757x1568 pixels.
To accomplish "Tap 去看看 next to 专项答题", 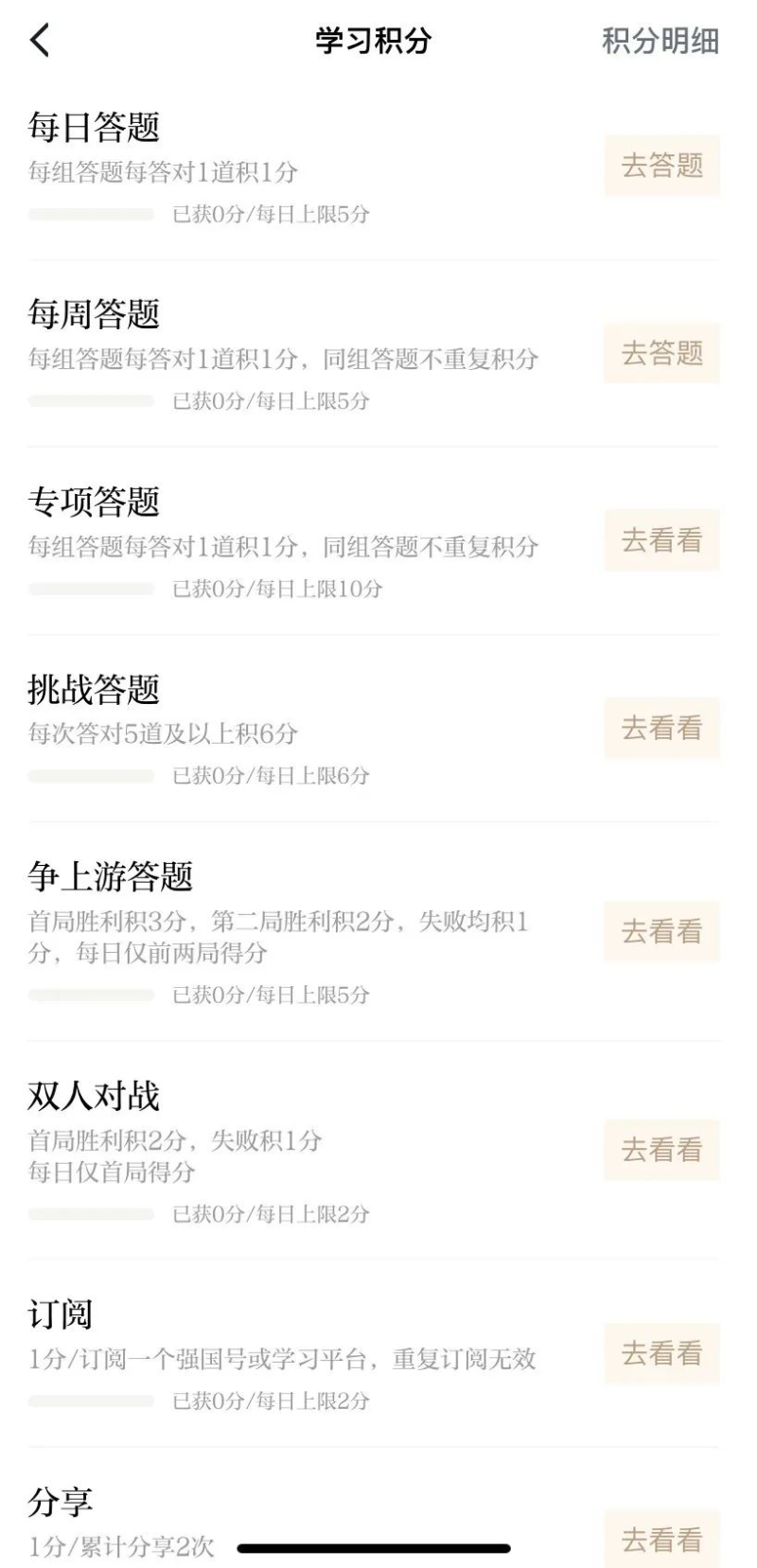I will [661, 540].
